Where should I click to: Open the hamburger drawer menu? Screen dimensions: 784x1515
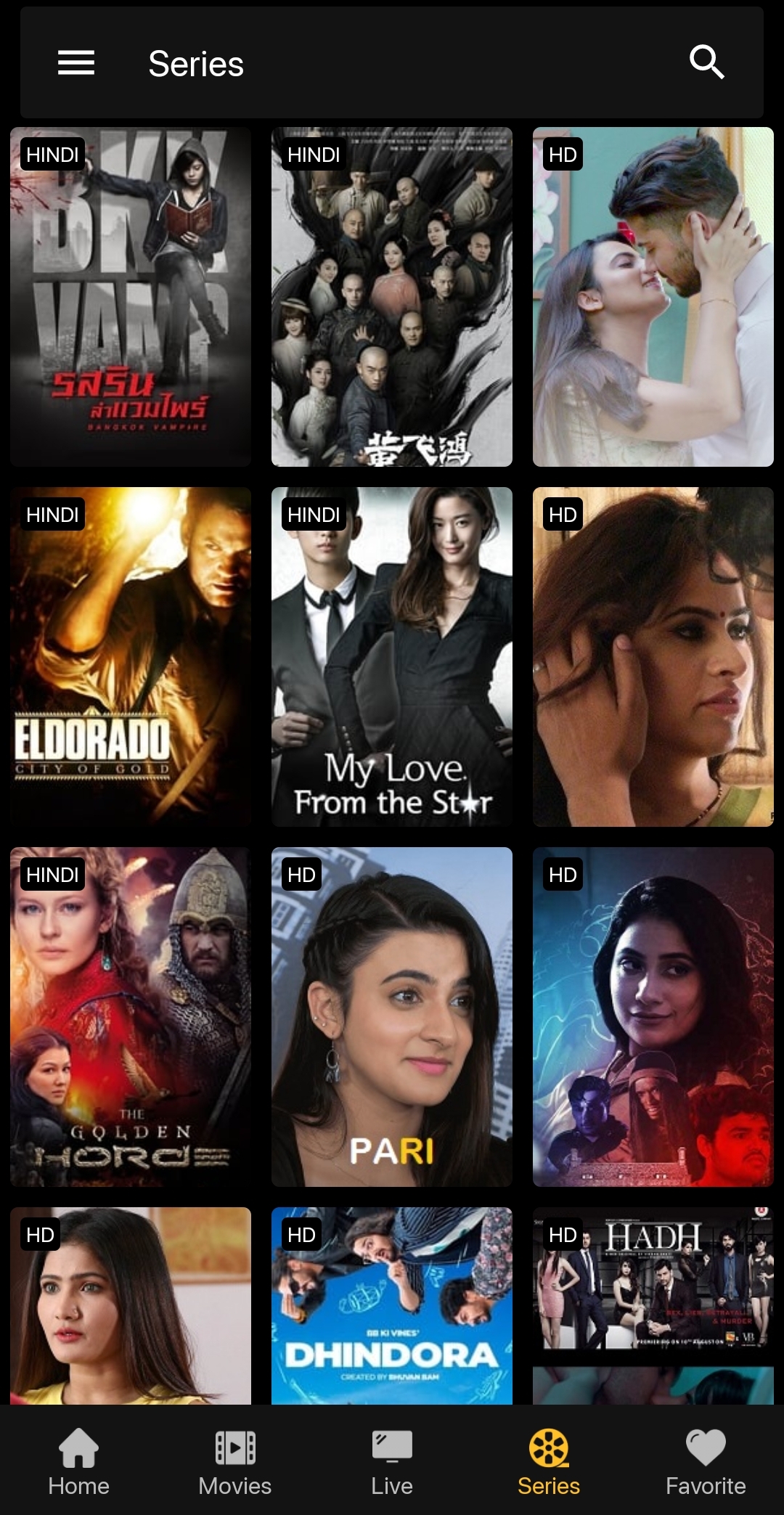(x=76, y=62)
